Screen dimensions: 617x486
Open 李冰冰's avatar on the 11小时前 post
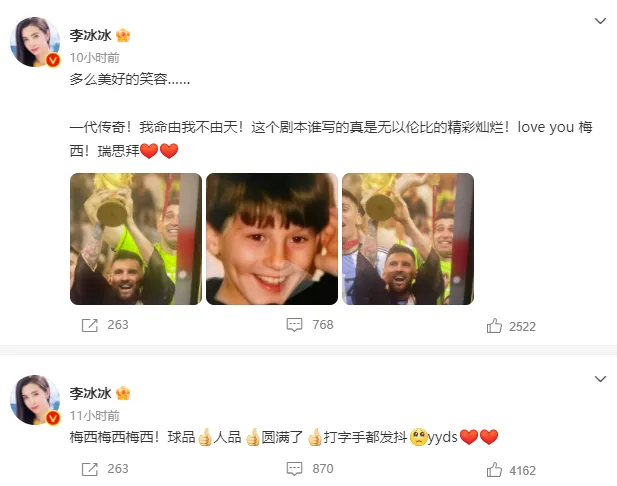pyautogui.click(x=35, y=401)
